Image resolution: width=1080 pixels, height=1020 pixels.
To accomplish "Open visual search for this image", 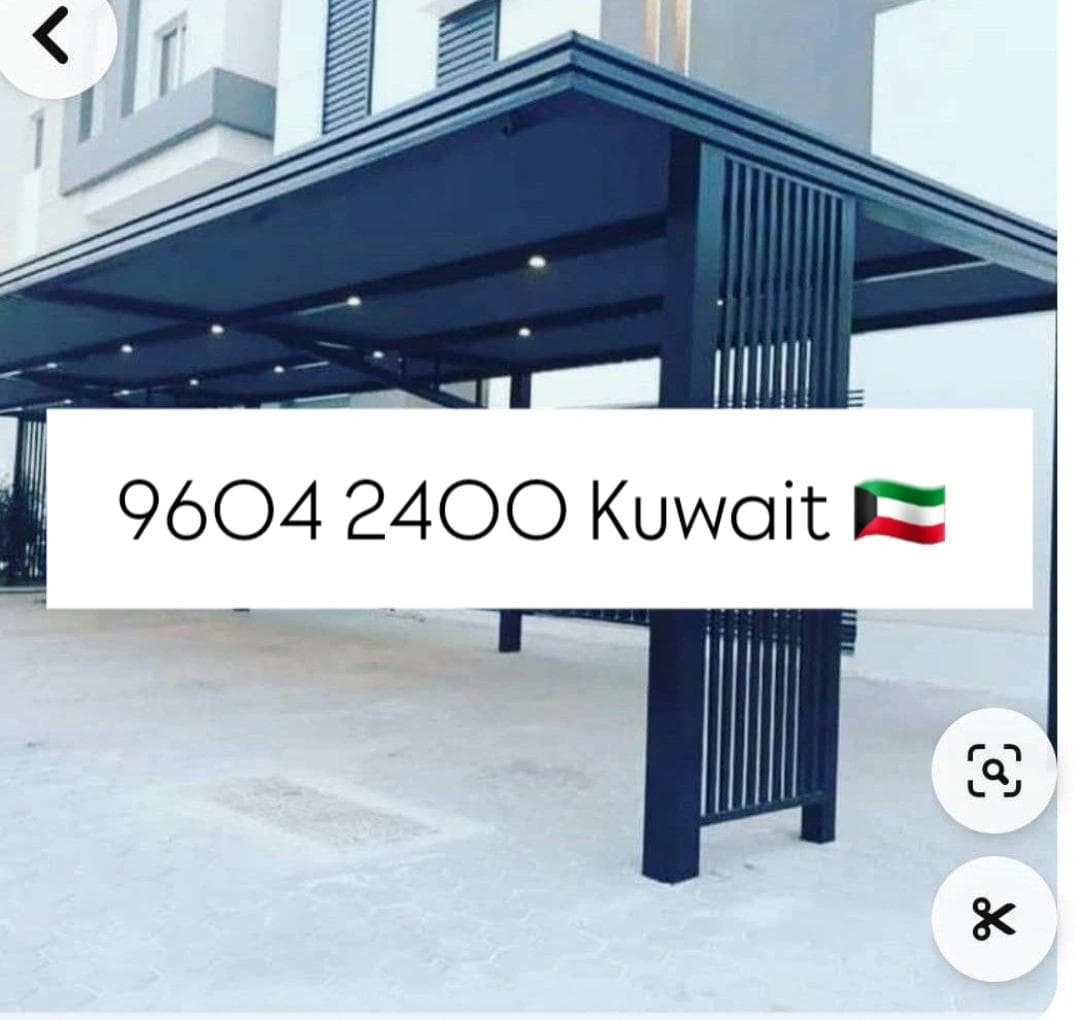I will 993,770.
